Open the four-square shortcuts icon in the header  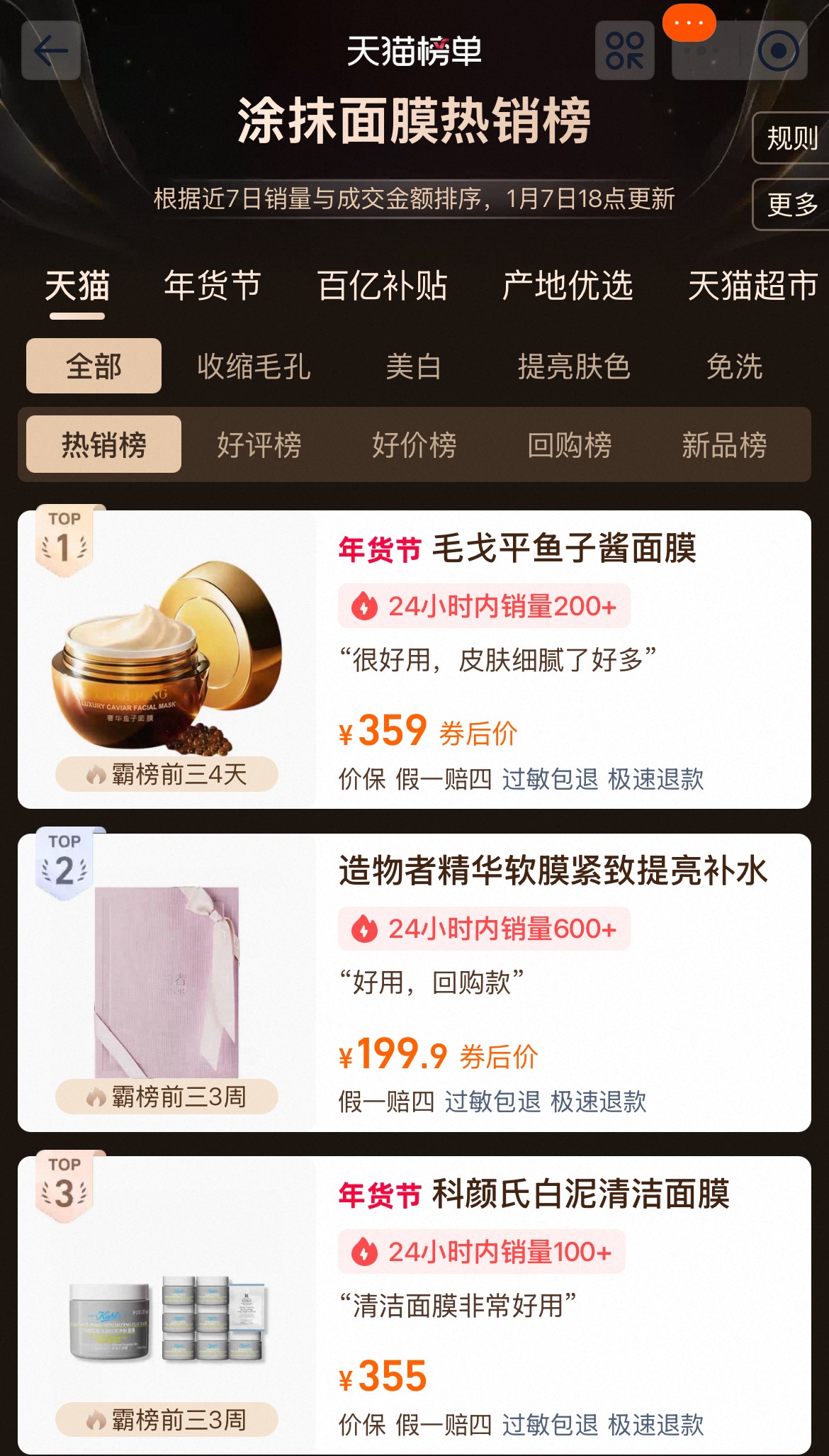pyautogui.click(x=624, y=50)
